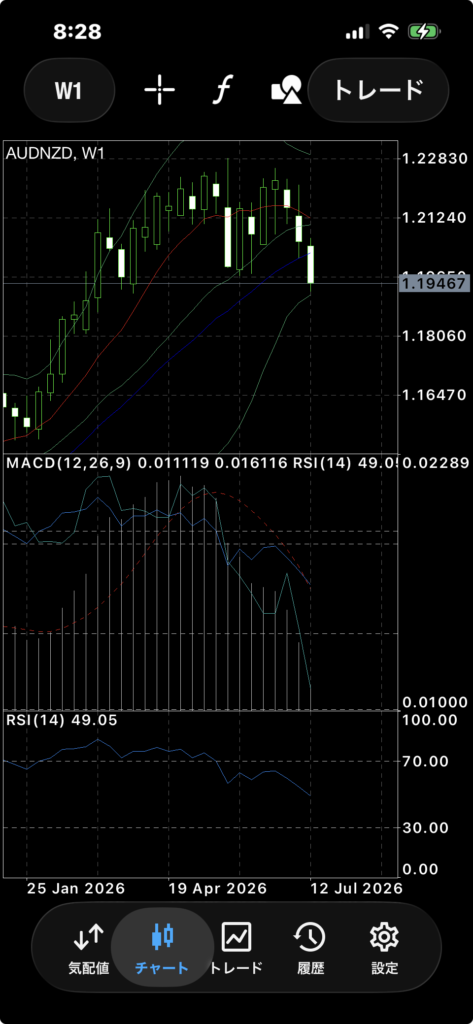The height and width of the screenshot is (1024, 473).
Task: Switch to the 気配値 quotes tab
Action: pos(88,948)
